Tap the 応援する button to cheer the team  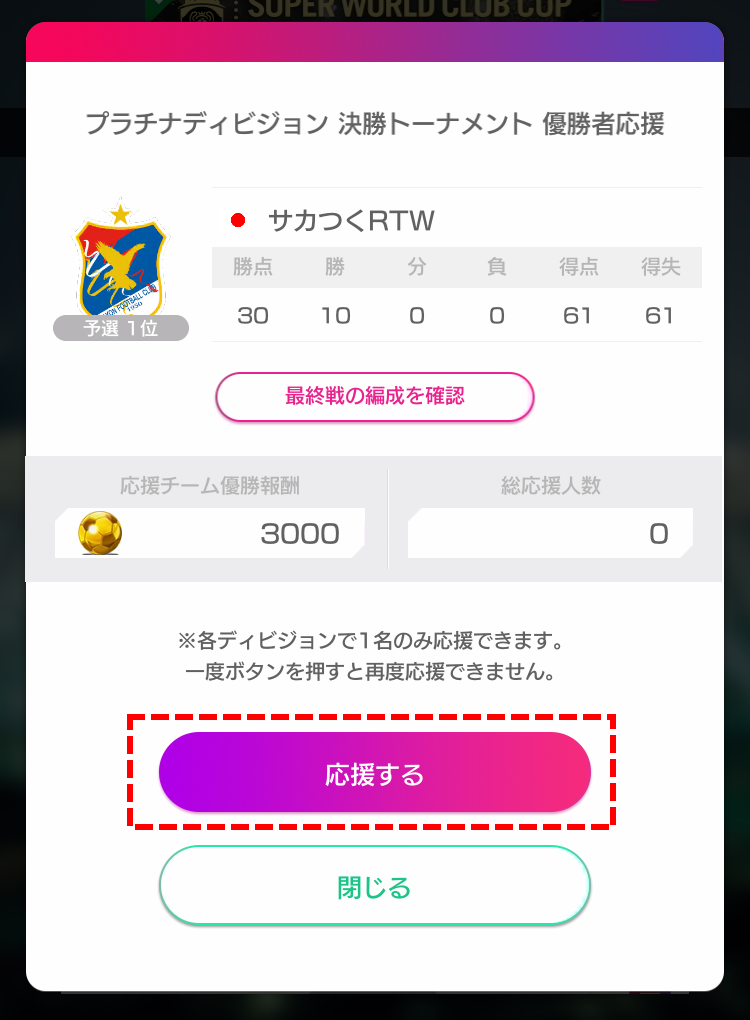pos(374,773)
